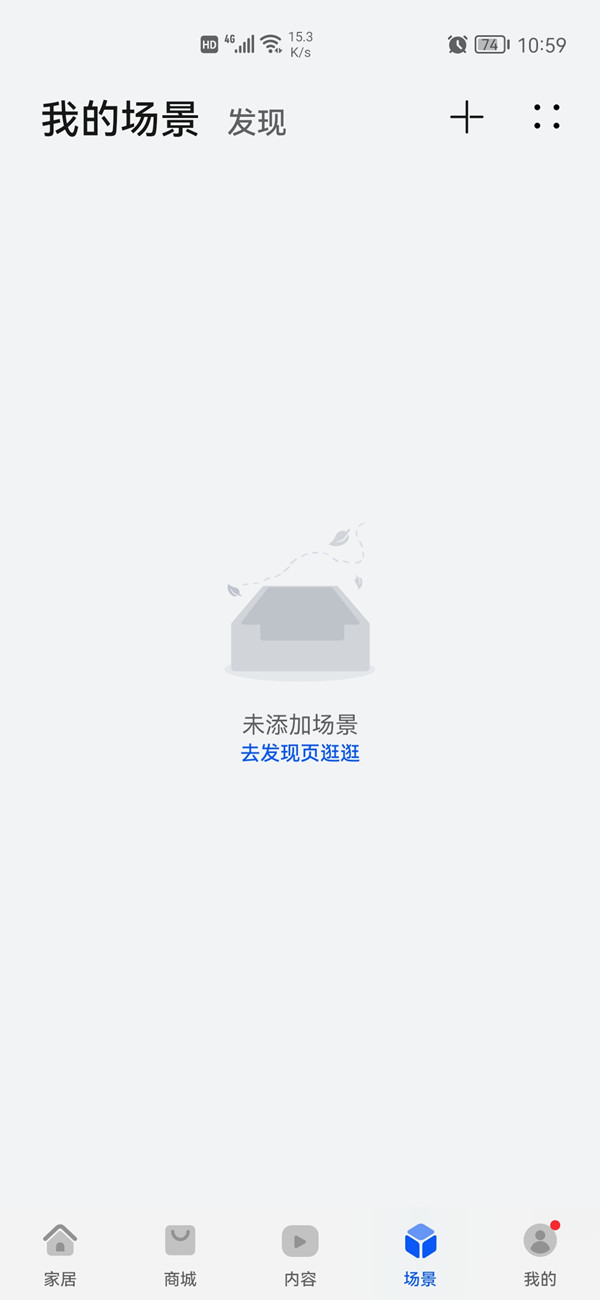This screenshot has height=1300, width=600.
Task: Go to the 家居 tab
Action: 60,1254
